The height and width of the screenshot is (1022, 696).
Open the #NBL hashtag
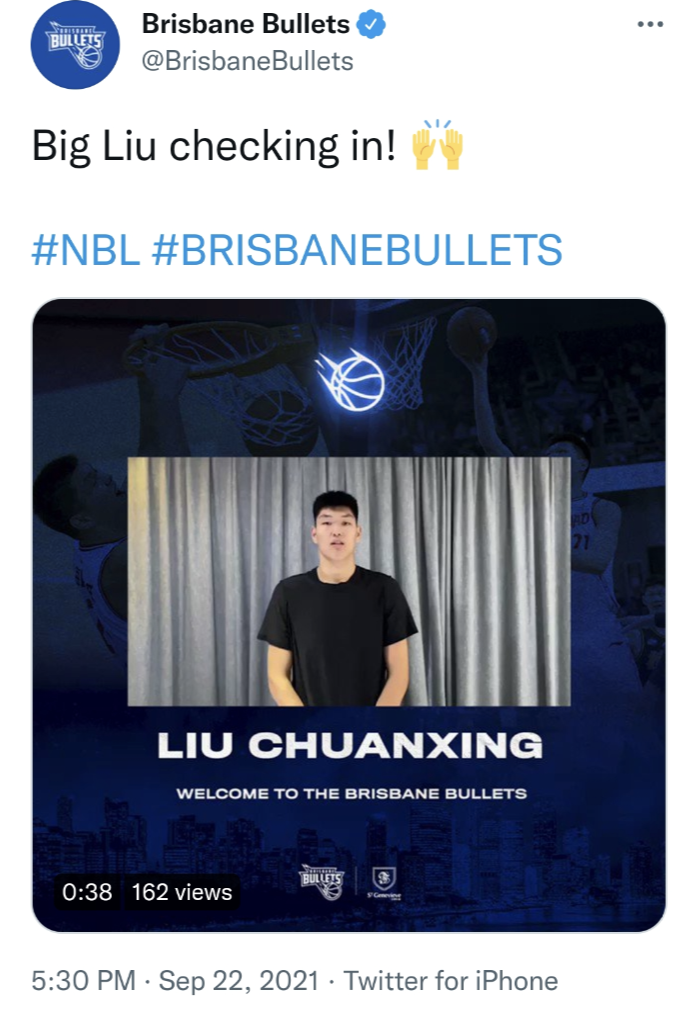click(x=86, y=249)
